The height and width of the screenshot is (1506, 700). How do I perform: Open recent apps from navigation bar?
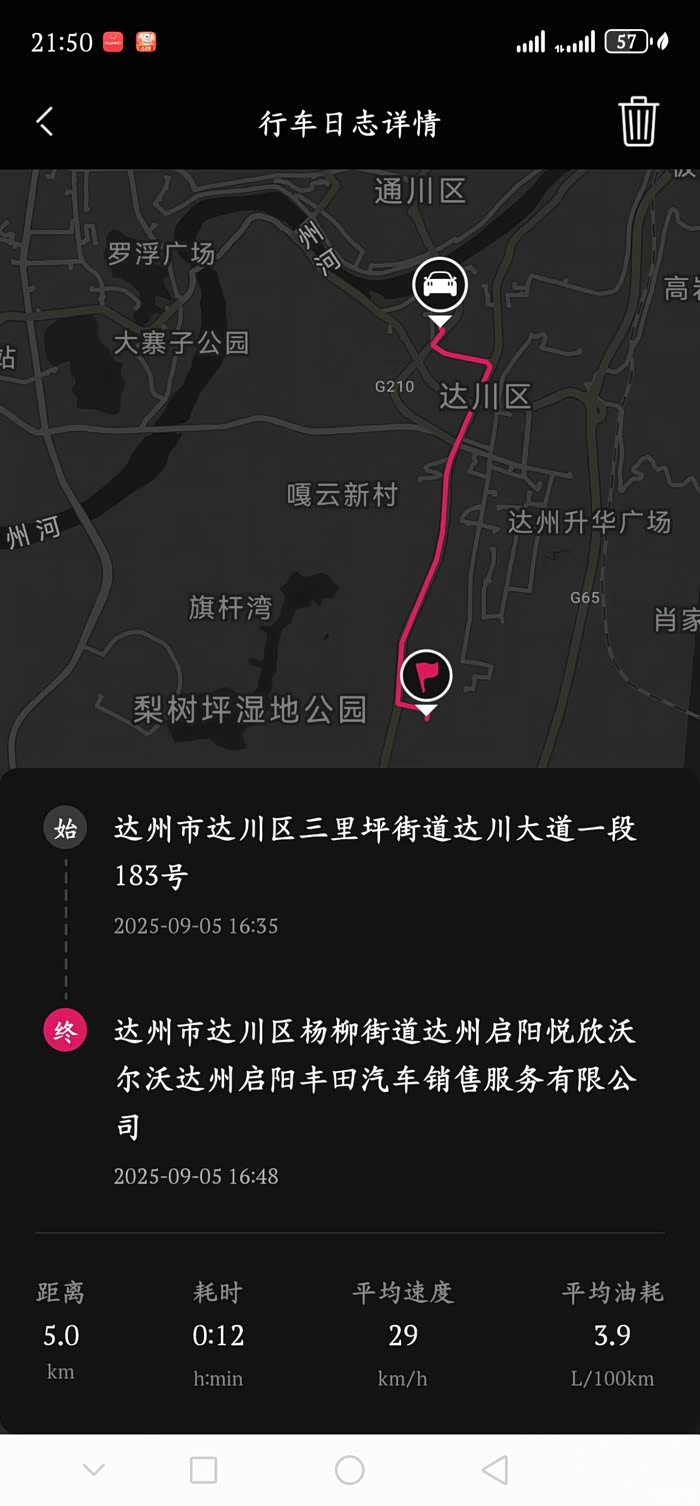coord(204,1469)
